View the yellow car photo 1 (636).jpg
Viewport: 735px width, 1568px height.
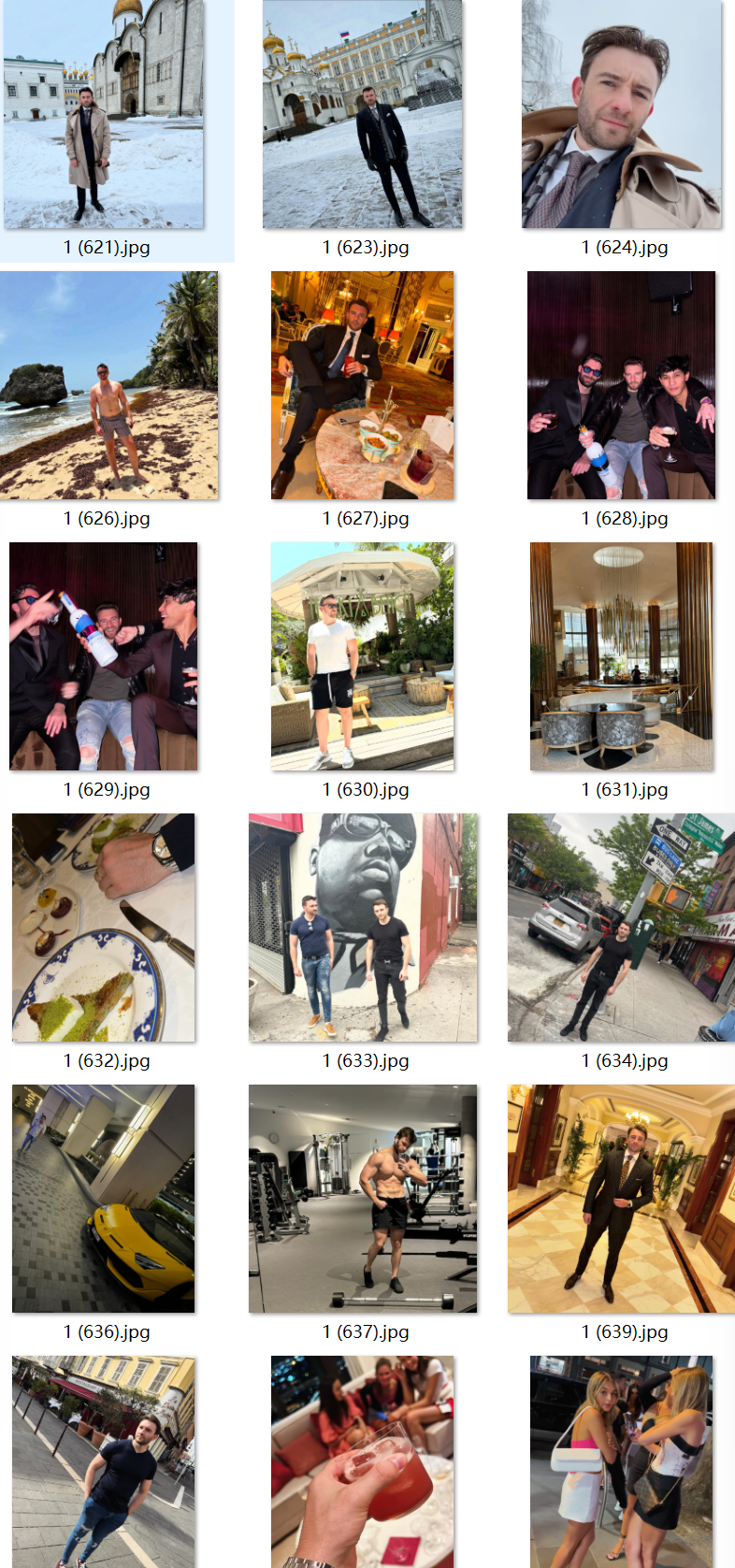point(104,1199)
